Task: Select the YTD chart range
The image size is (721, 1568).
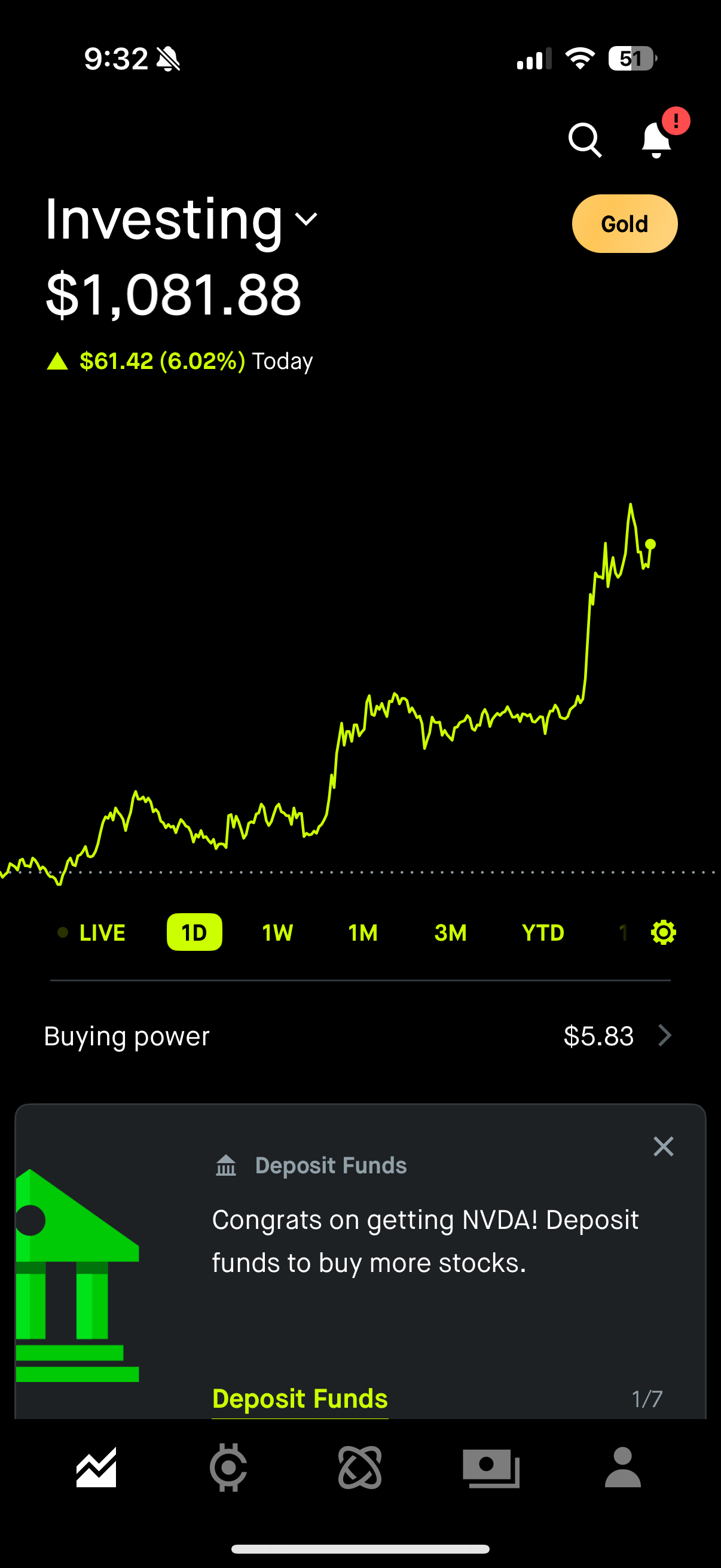Action: 543,932
